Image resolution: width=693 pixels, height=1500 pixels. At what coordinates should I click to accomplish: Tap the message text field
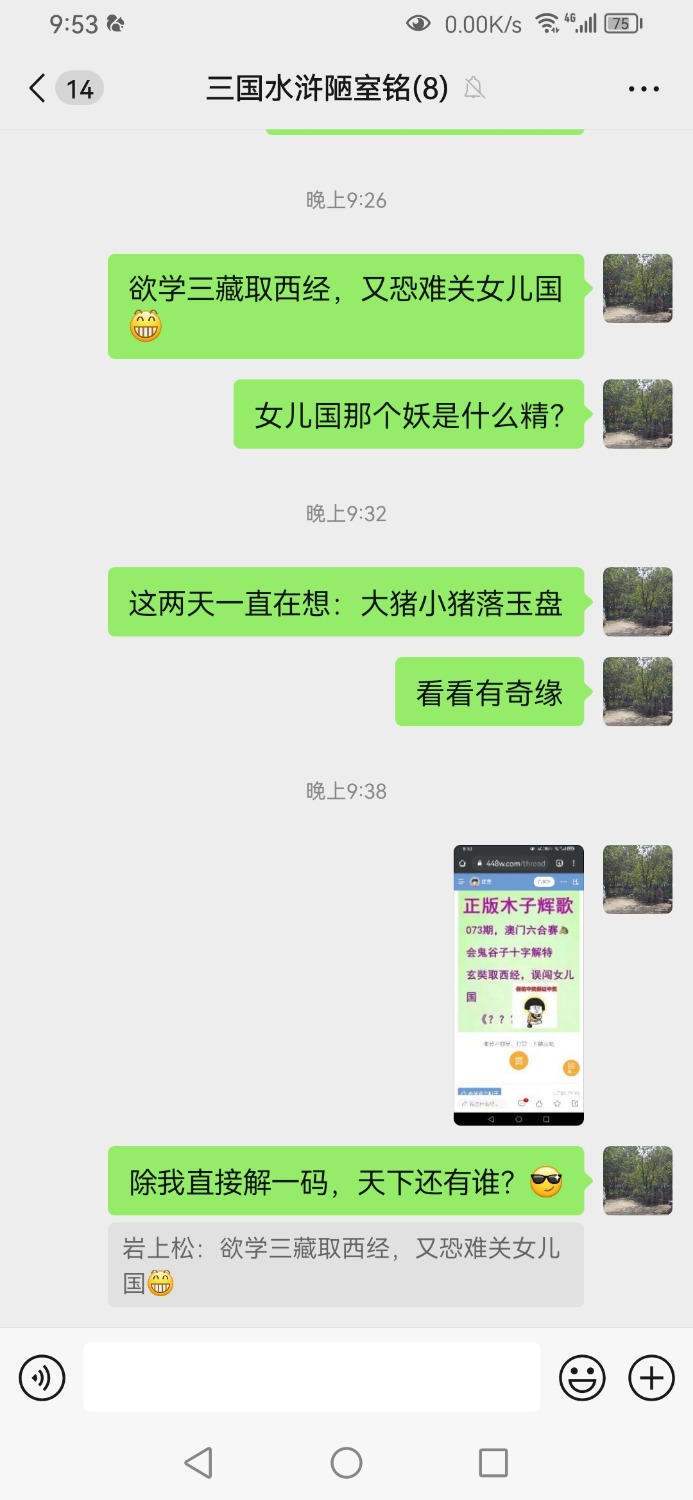tap(311, 1377)
